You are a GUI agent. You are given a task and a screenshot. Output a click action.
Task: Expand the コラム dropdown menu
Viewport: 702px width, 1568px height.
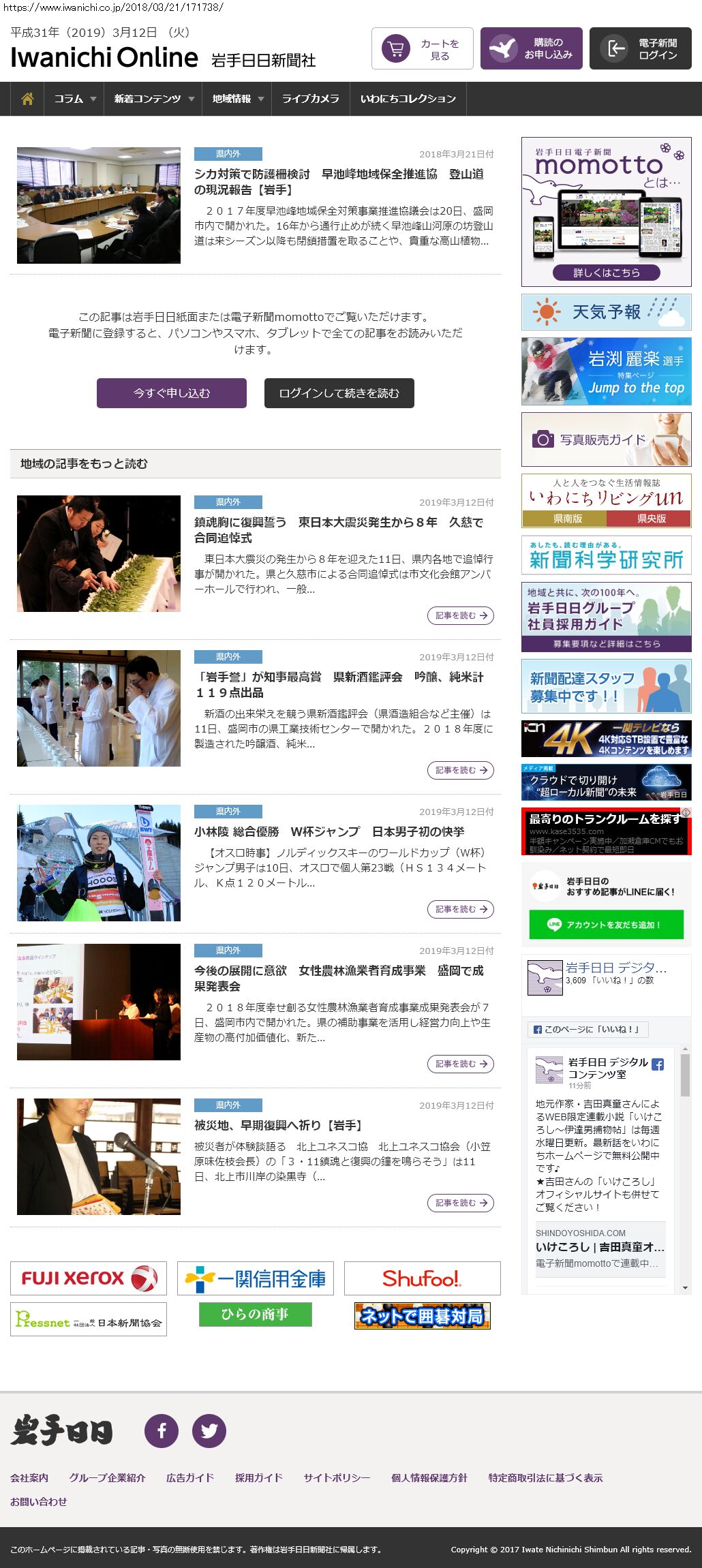74,99
